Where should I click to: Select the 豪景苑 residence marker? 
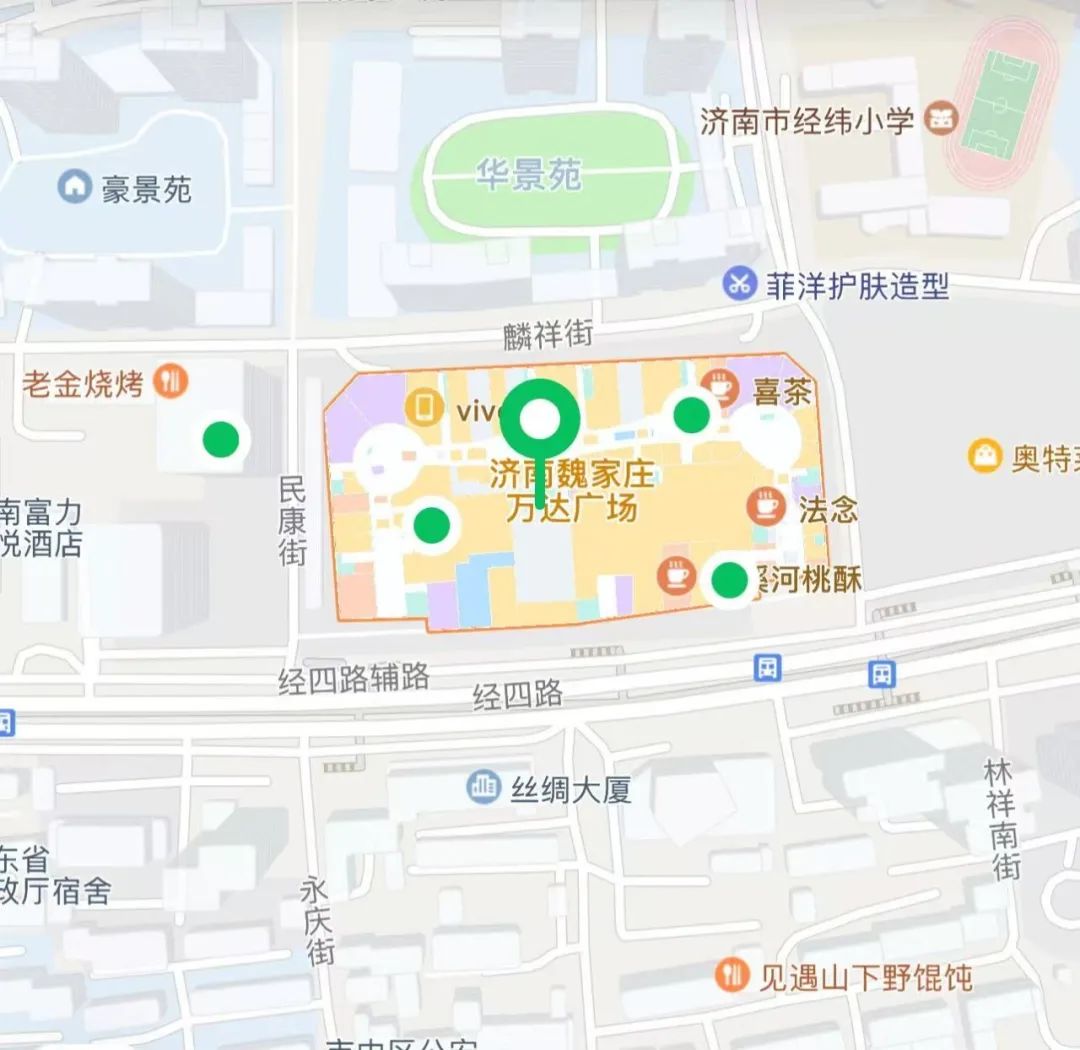(x=74, y=186)
